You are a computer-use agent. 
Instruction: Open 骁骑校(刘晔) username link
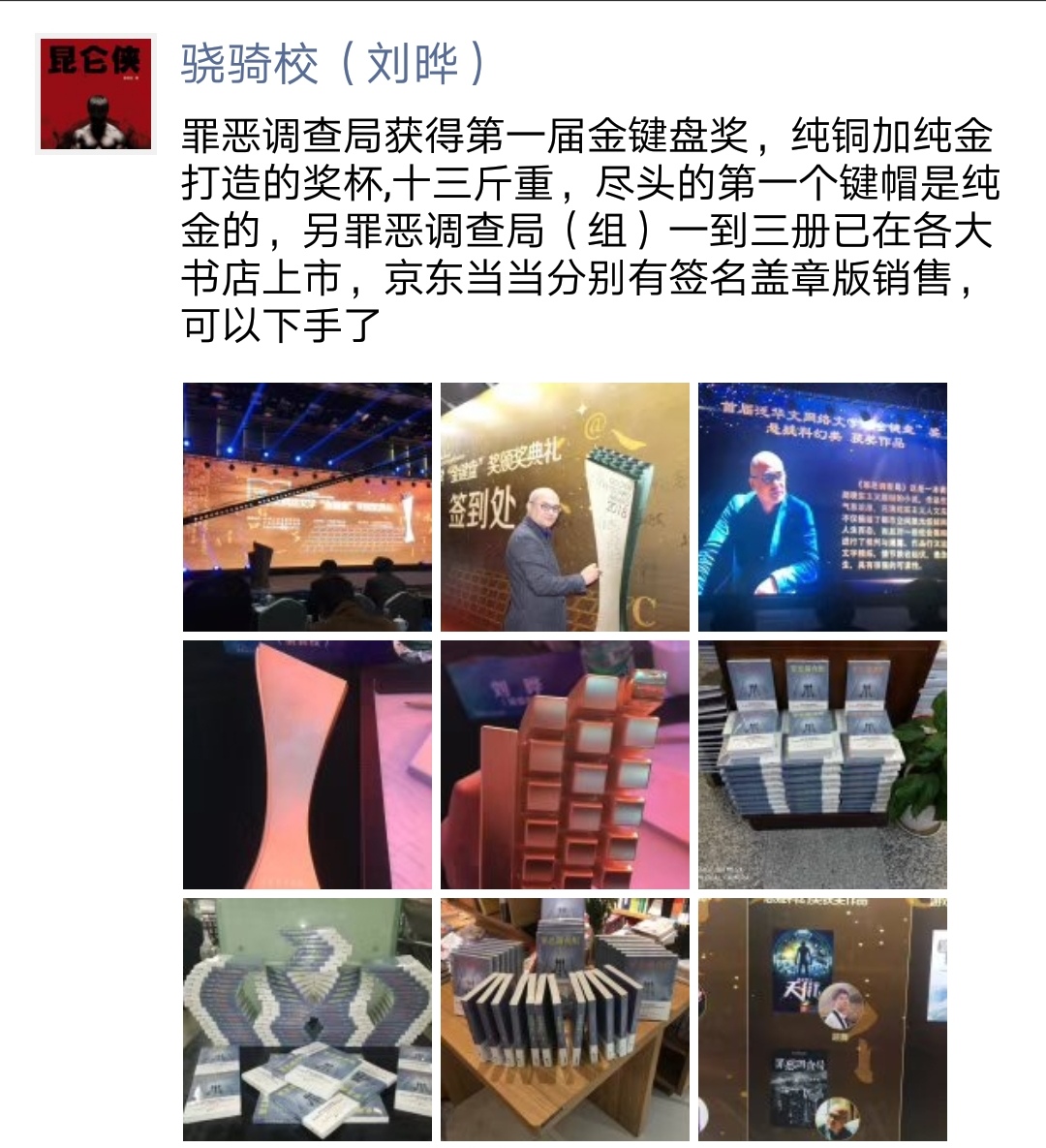pyautogui.click(x=333, y=64)
